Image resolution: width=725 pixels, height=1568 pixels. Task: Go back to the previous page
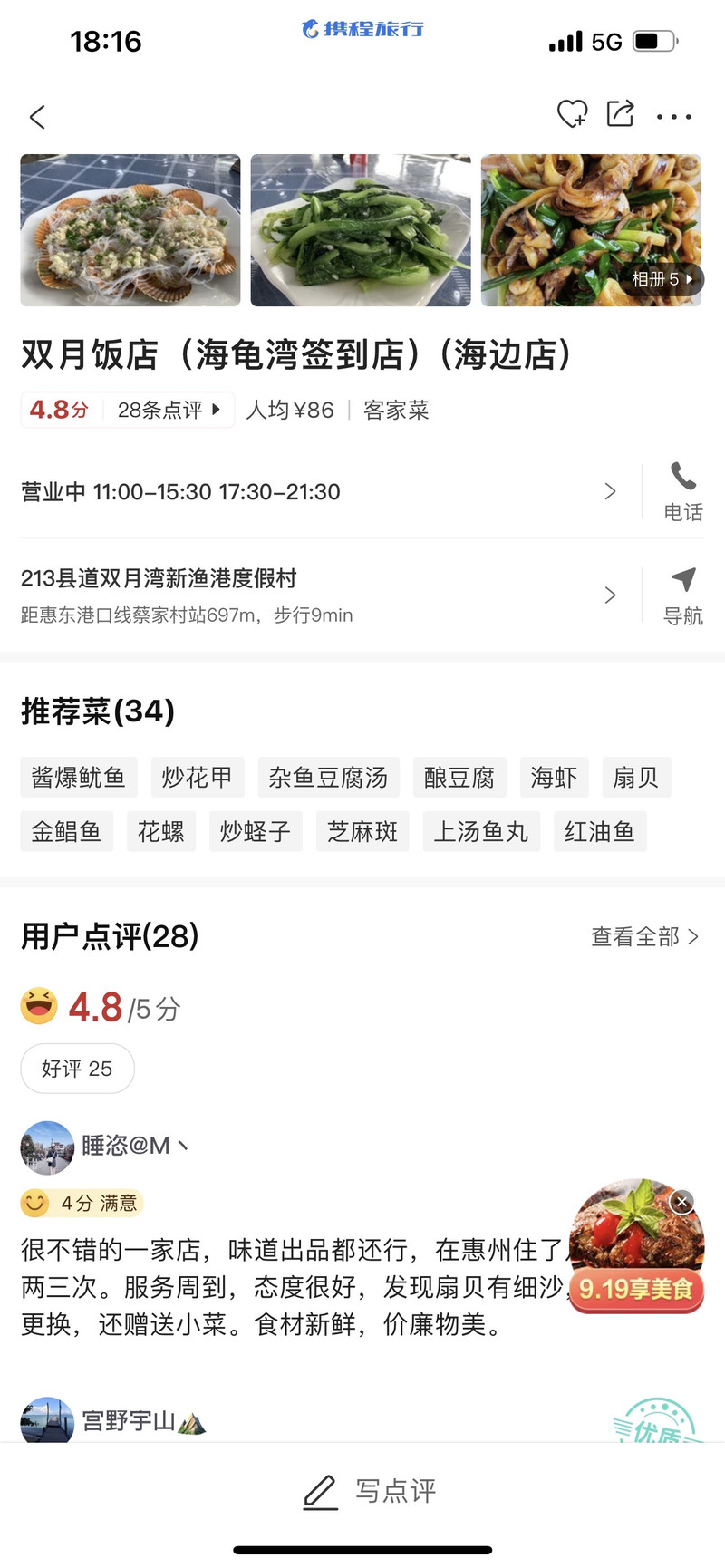(x=37, y=117)
